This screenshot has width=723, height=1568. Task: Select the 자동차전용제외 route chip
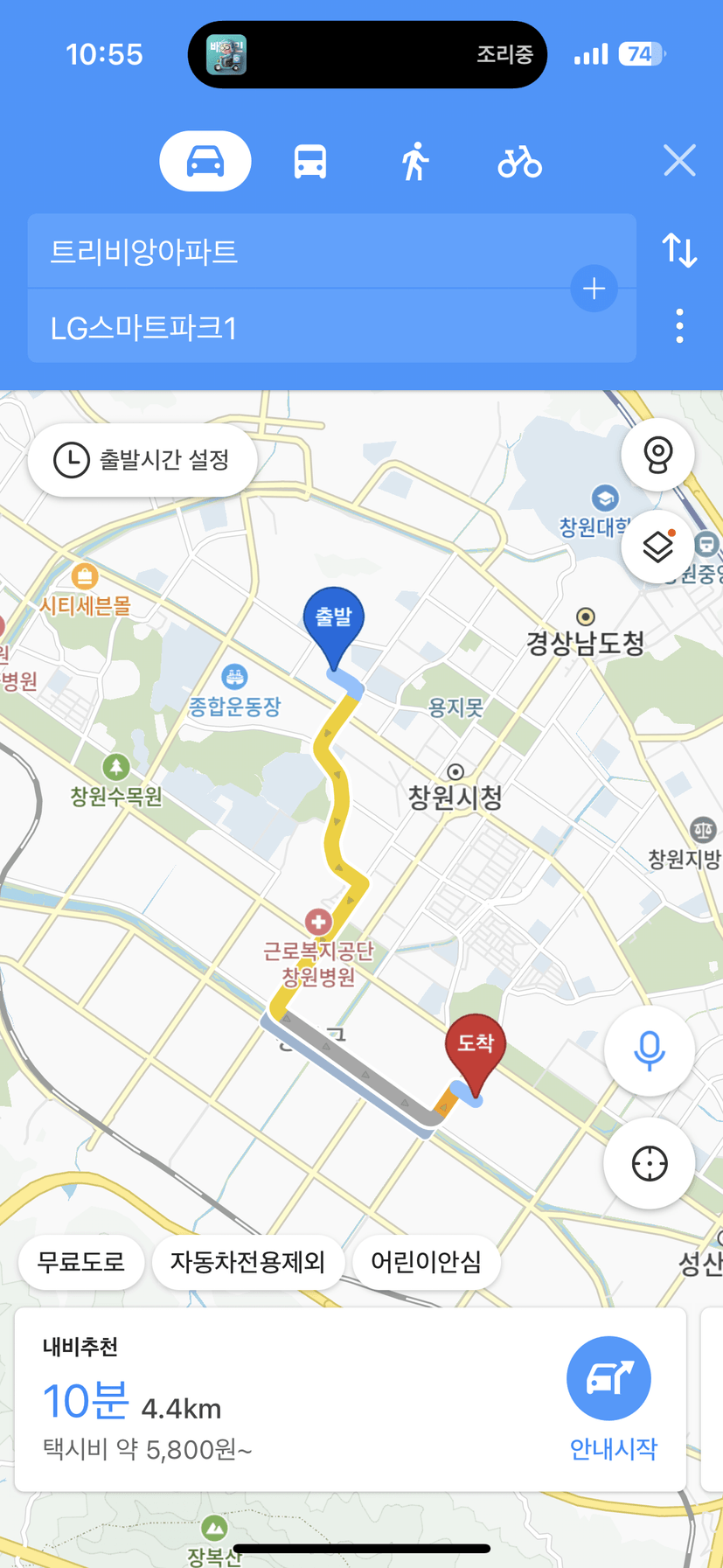click(247, 1262)
